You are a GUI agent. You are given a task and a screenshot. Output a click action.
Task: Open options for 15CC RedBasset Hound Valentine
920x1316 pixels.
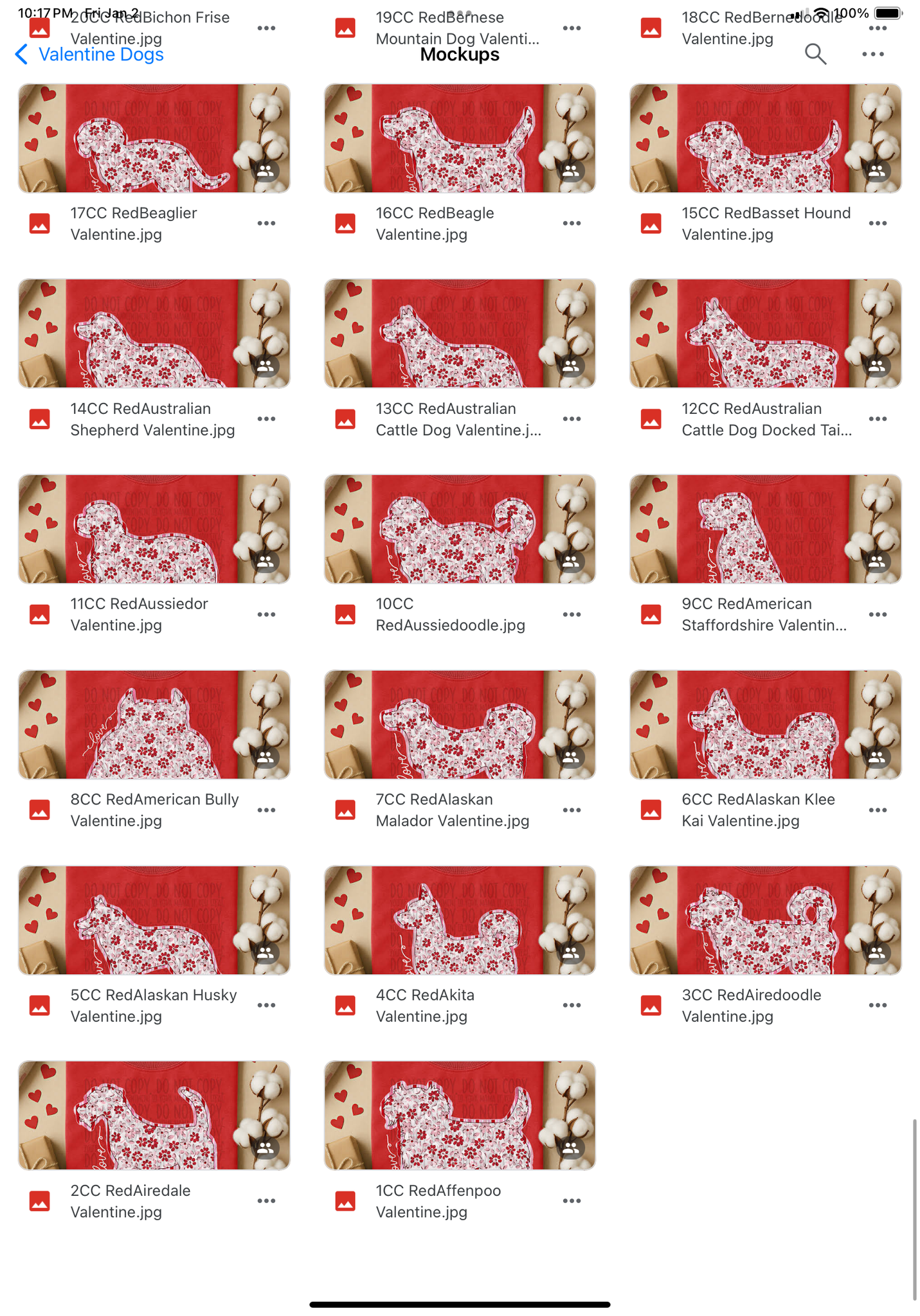(x=877, y=224)
